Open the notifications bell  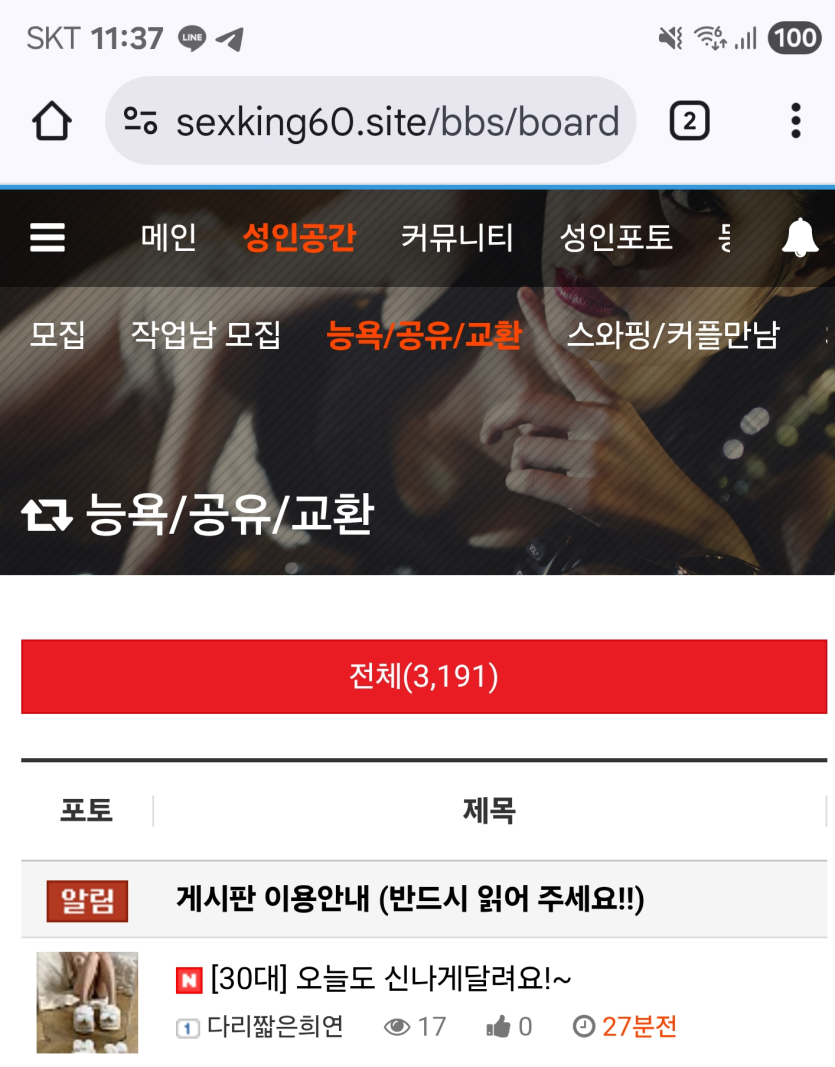click(799, 238)
